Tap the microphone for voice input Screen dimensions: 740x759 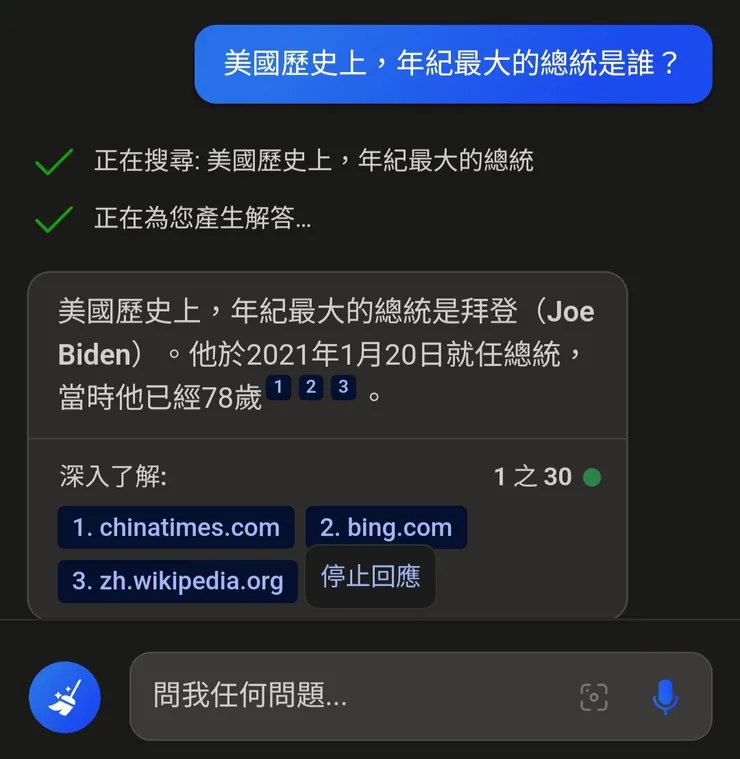click(x=666, y=697)
